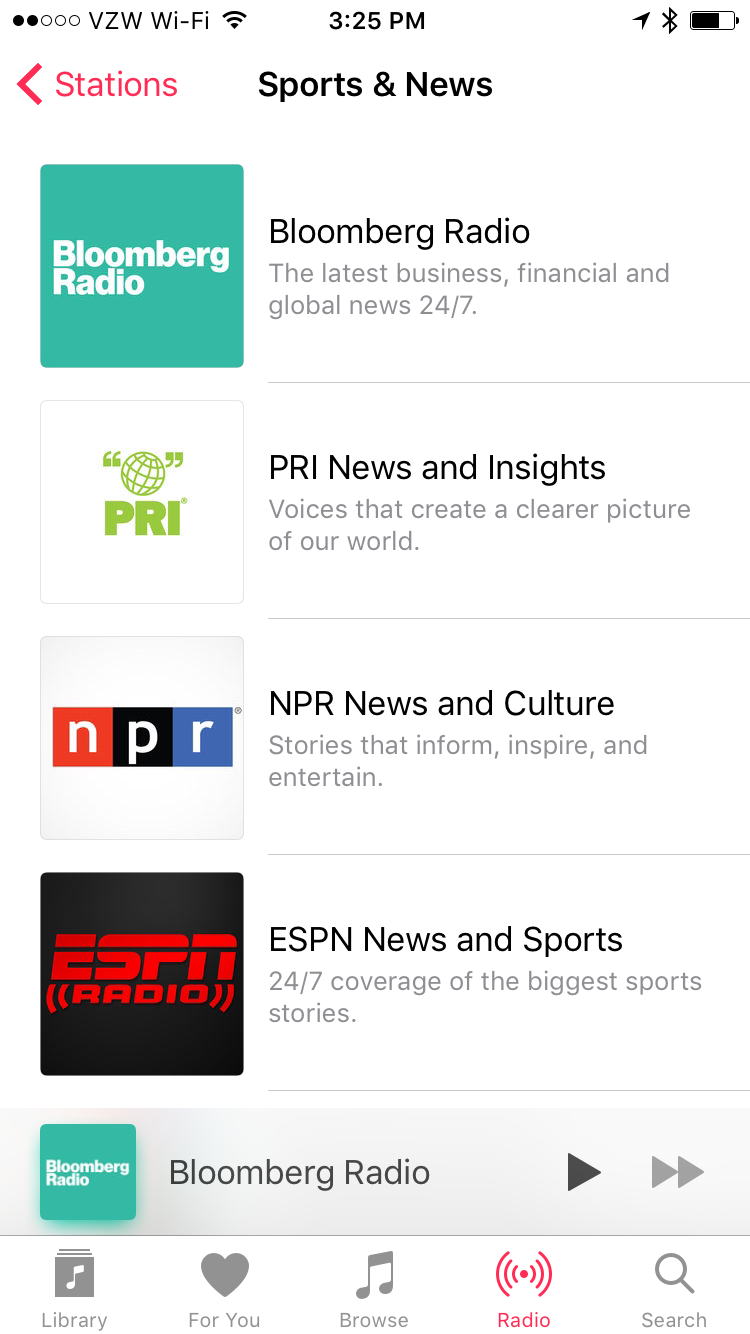Play Bloomberg Radio in the mini player

click(x=583, y=1172)
